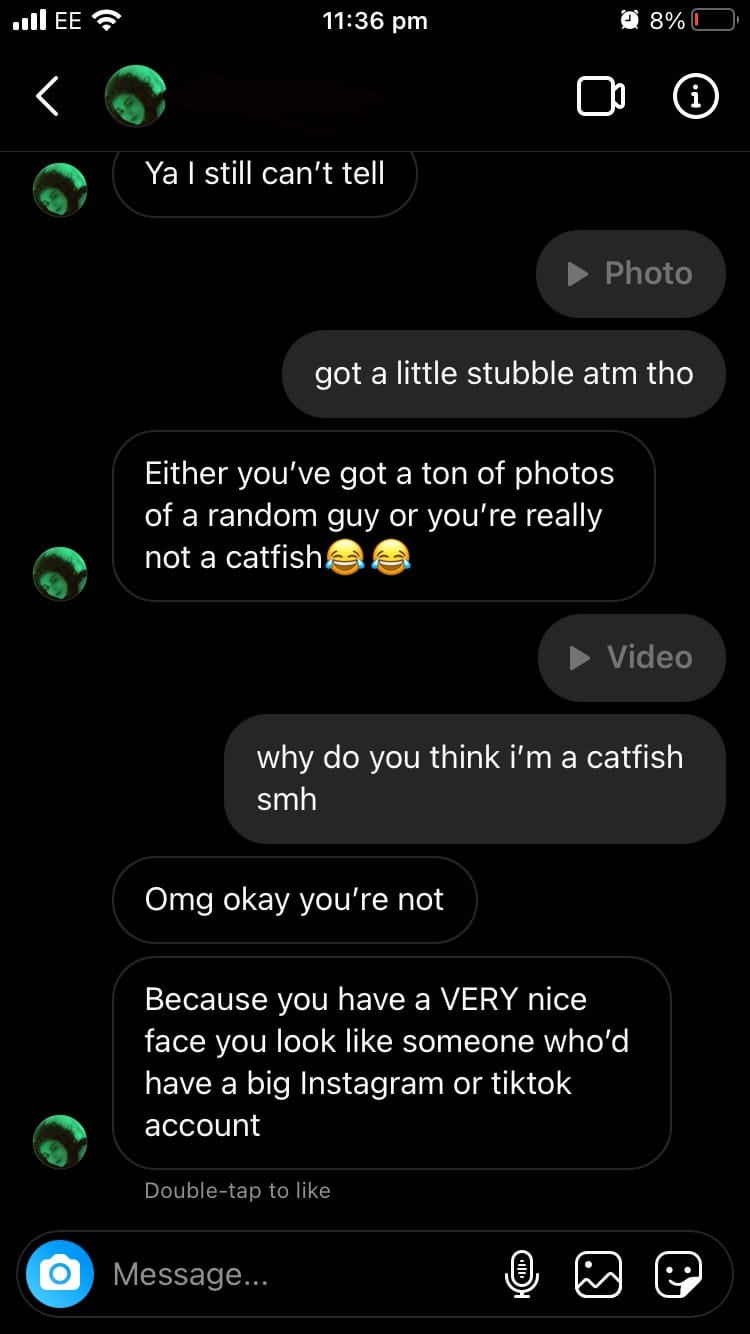Record a voice message with microphone
Viewport: 750px width, 1334px height.
[x=521, y=1274]
